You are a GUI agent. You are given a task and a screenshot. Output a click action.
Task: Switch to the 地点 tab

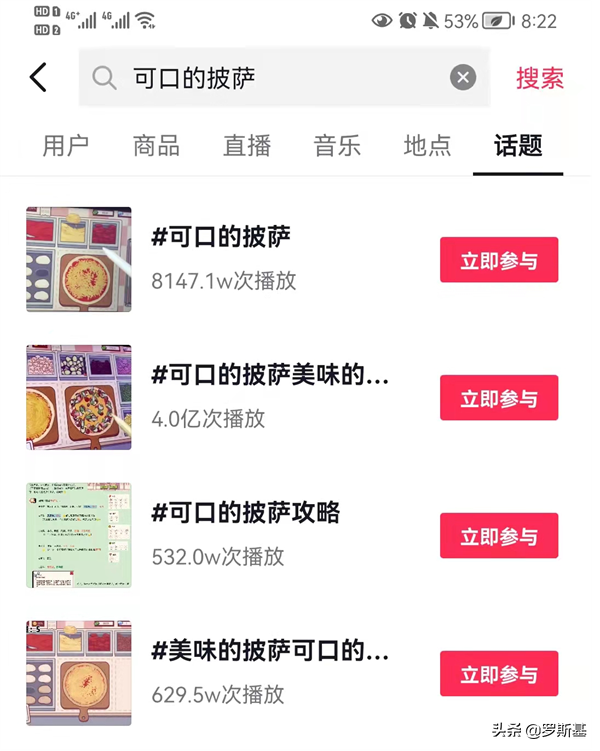[427, 146]
